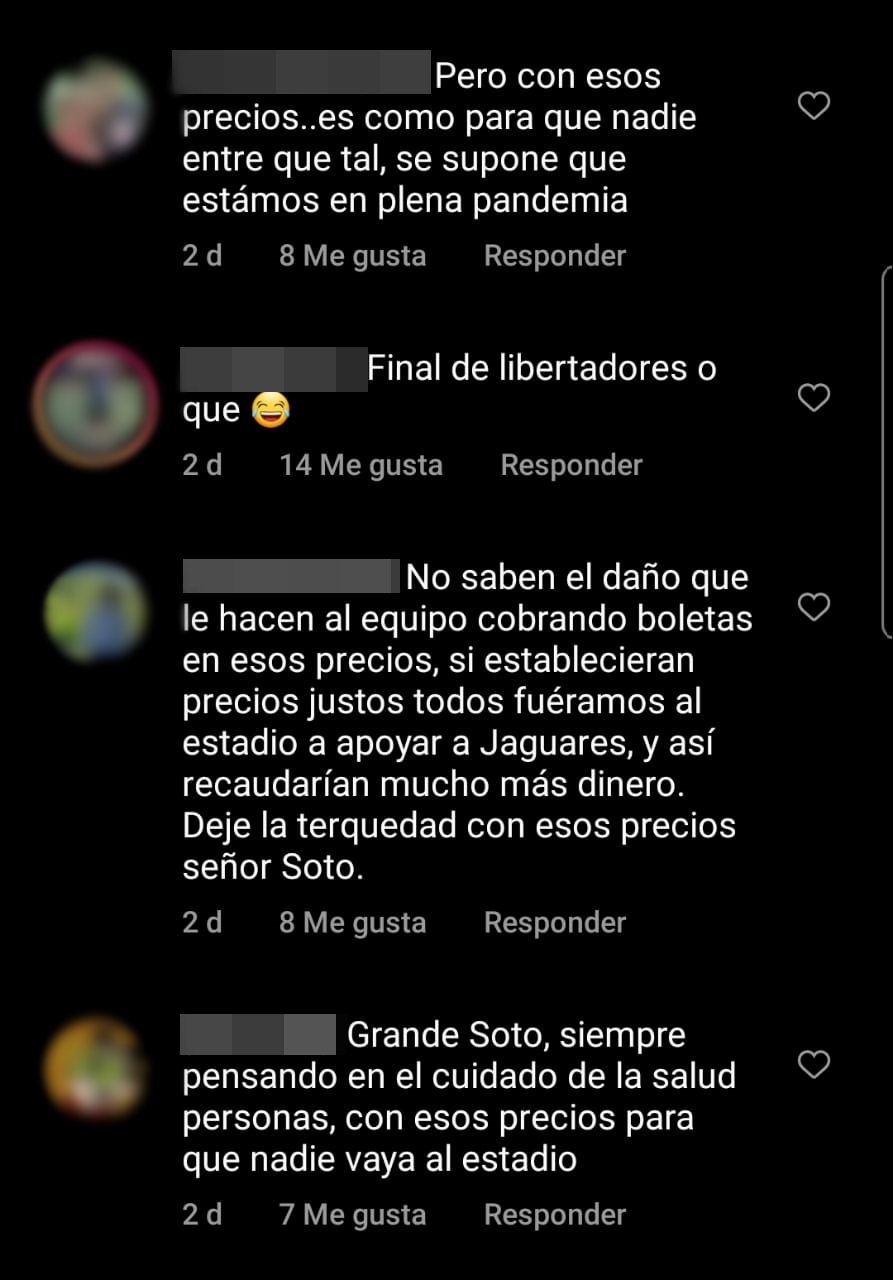This screenshot has width=893, height=1280.
Task: Reply to the 'Grande Soto' comment
Action: coord(554,1215)
